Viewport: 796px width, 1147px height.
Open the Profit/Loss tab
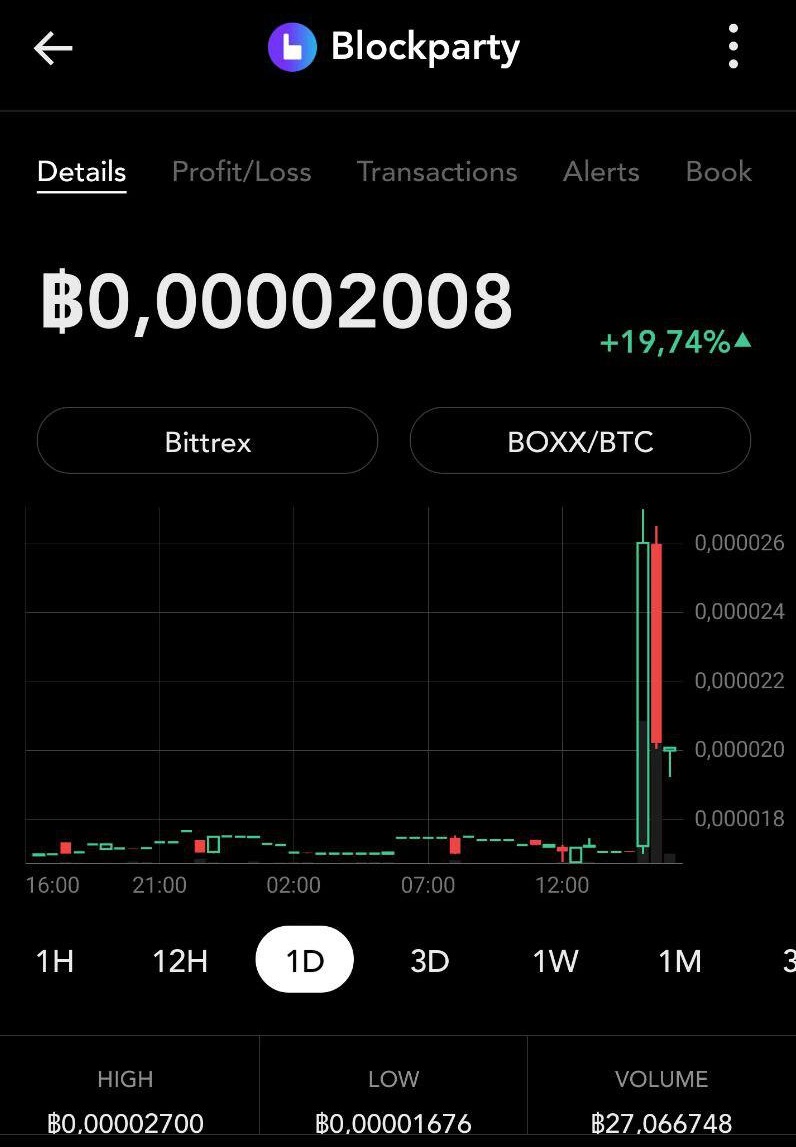pyautogui.click(x=241, y=172)
